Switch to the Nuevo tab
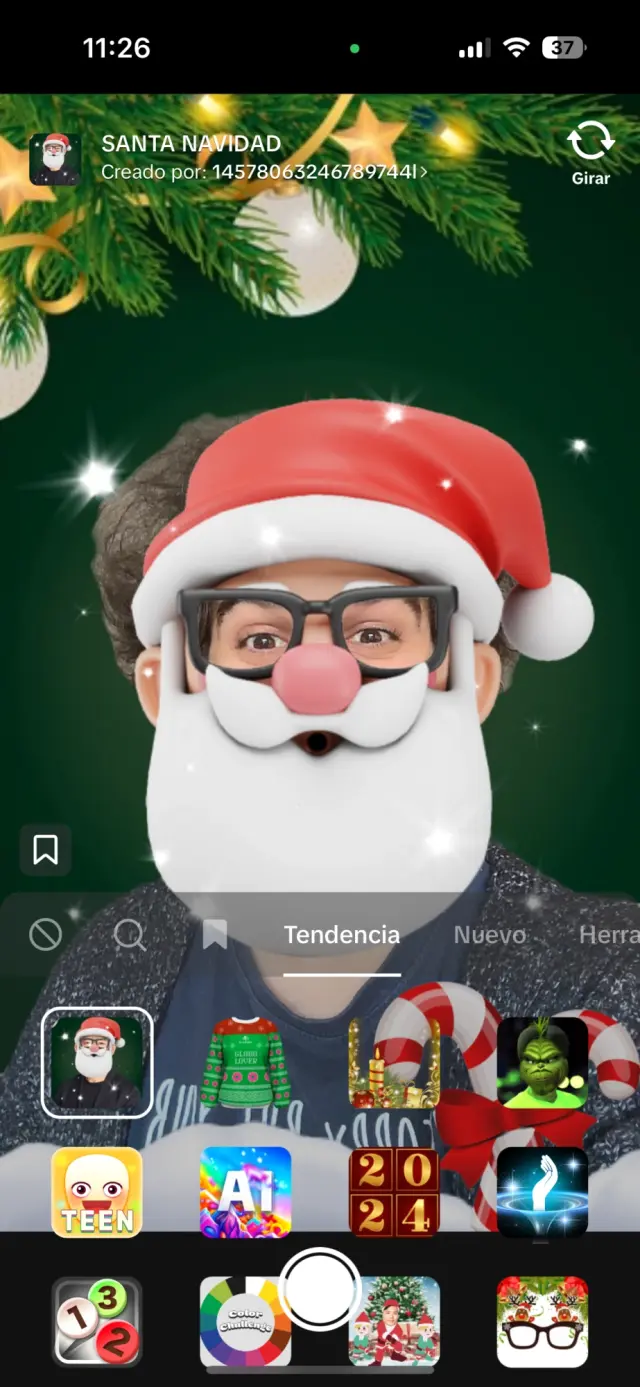 489,935
